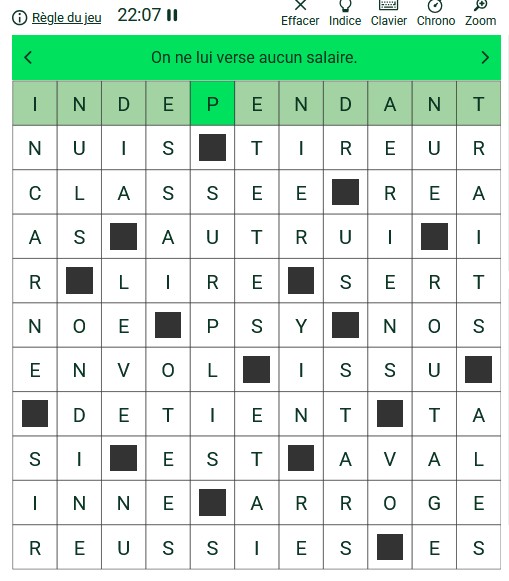509x581 pixels.
Task: Go to the previous clue arrow
Action: coord(28,57)
